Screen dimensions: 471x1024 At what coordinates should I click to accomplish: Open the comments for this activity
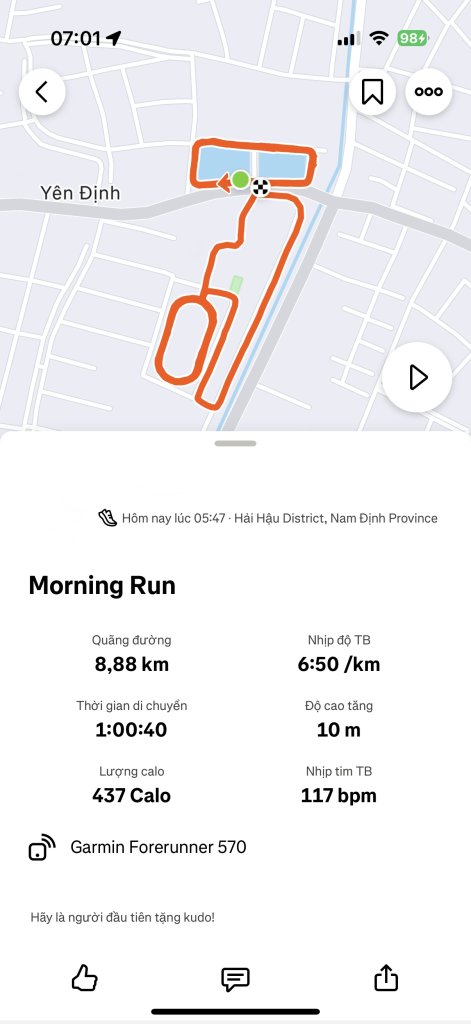(x=235, y=978)
